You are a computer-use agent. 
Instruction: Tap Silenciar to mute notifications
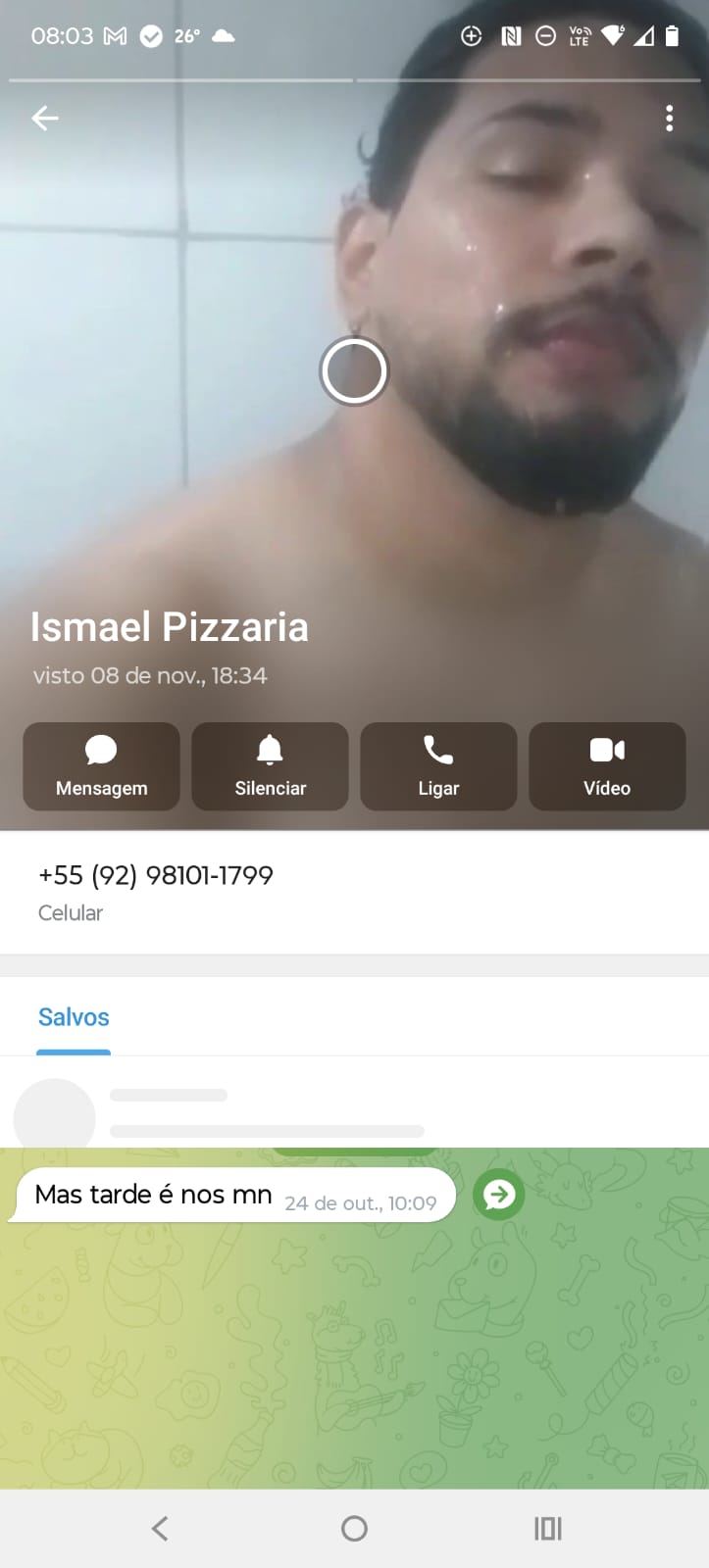(x=270, y=766)
